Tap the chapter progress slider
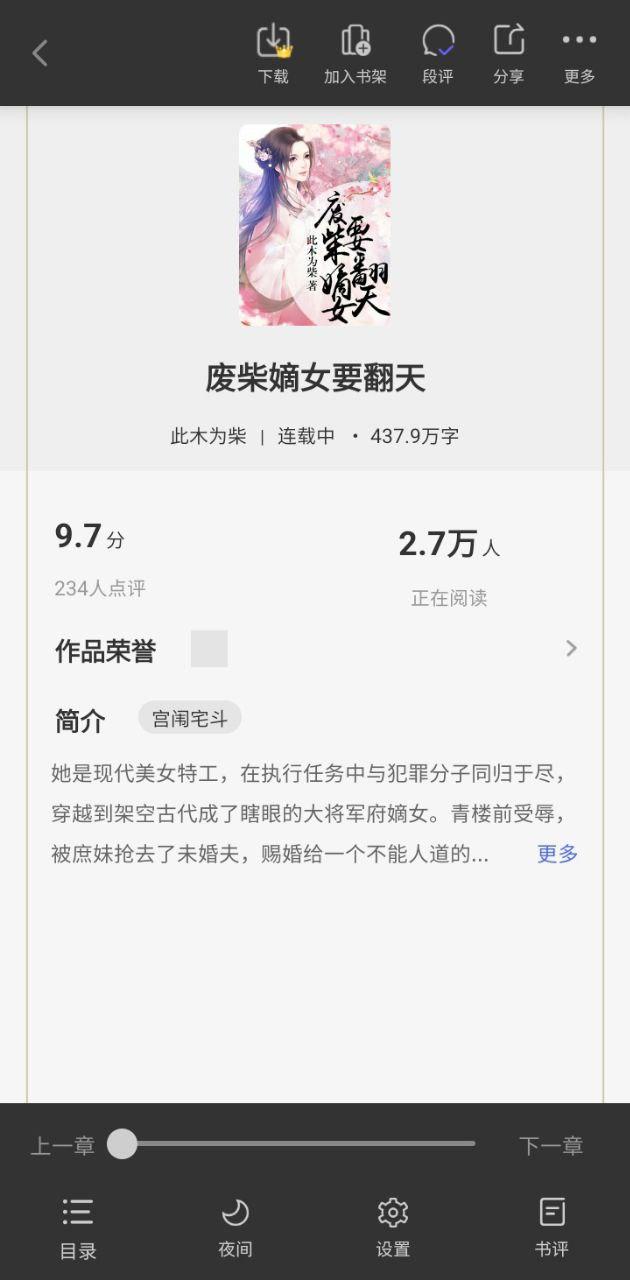Image resolution: width=630 pixels, height=1280 pixels. (x=300, y=1144)
